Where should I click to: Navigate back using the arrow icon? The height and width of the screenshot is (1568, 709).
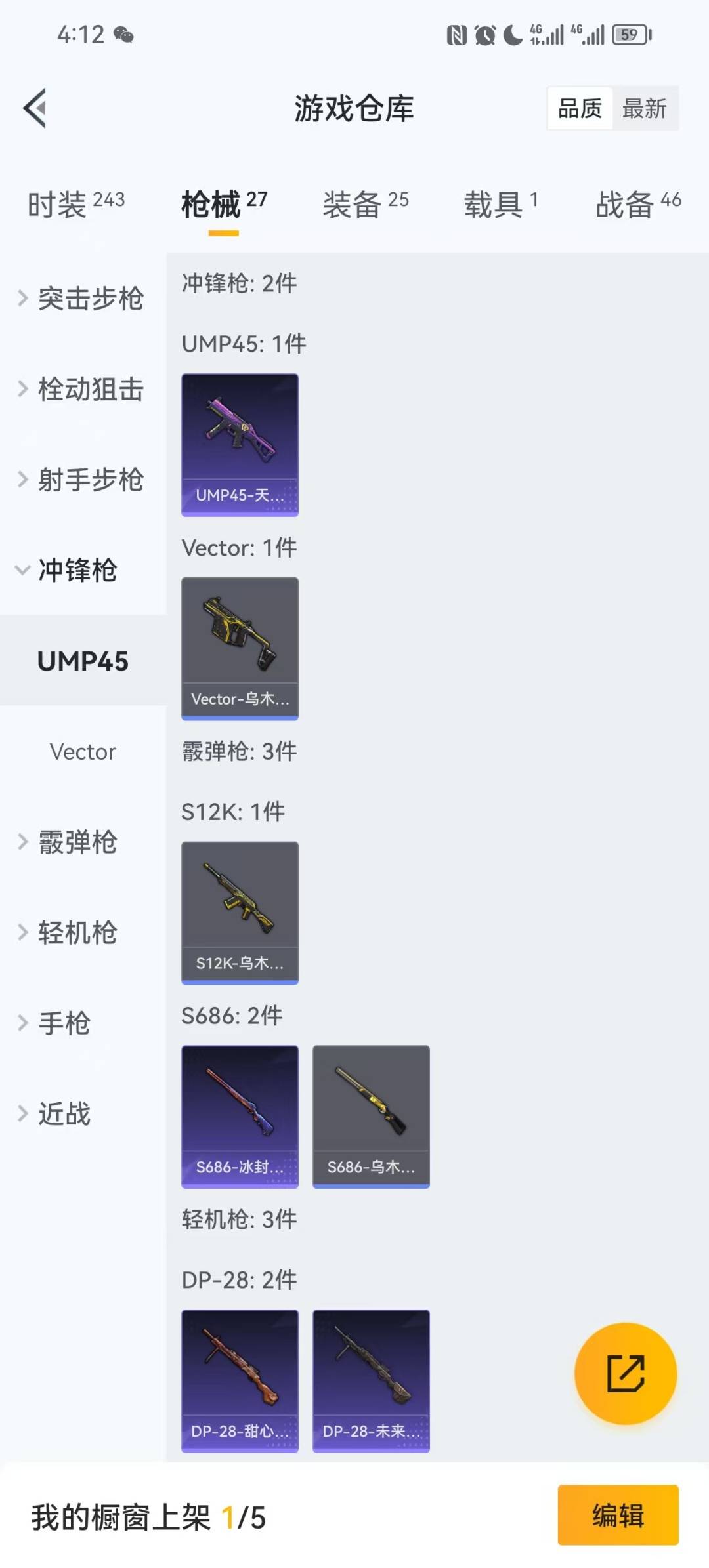(x=34, y=107)
